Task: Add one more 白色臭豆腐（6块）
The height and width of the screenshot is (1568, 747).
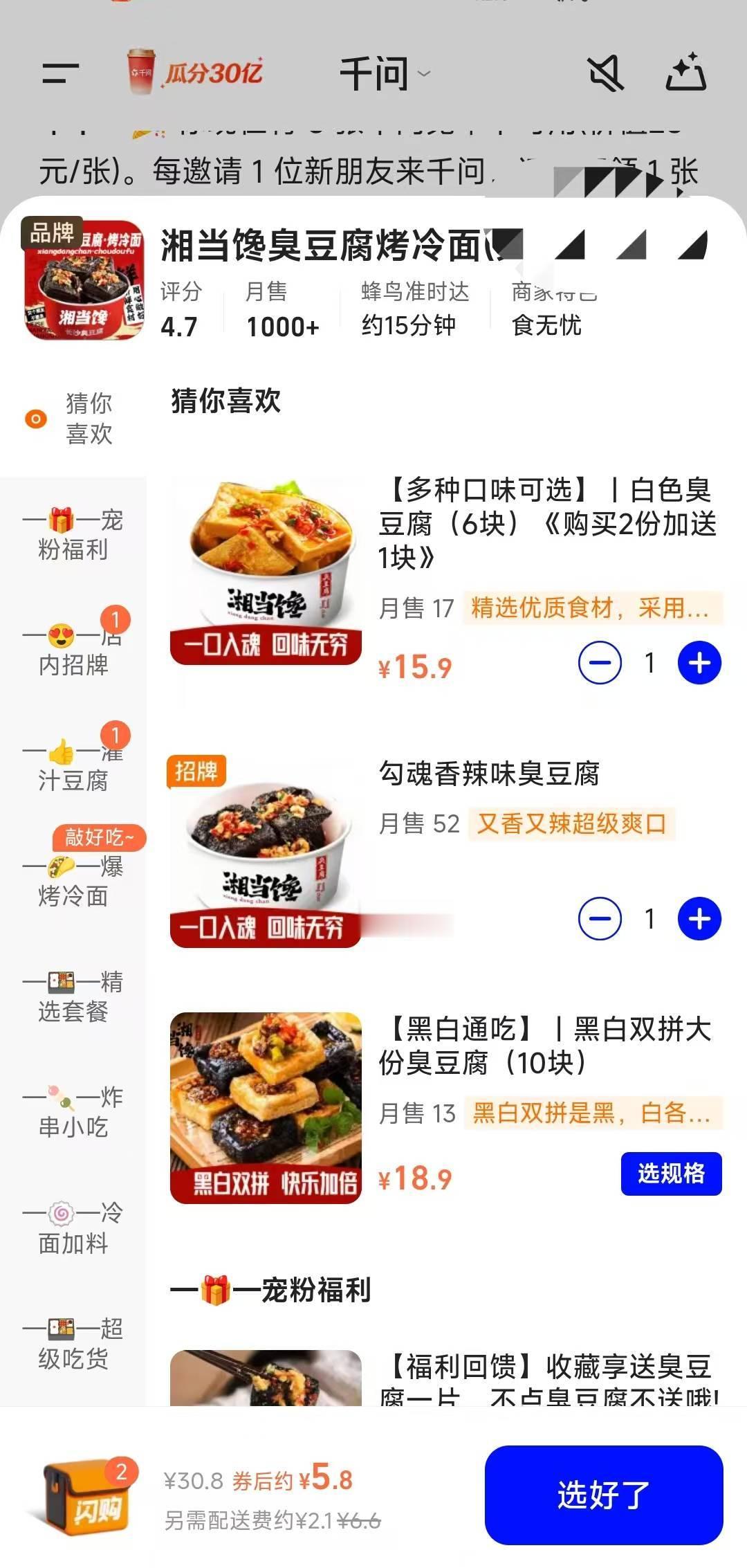Action: point(699,663)
